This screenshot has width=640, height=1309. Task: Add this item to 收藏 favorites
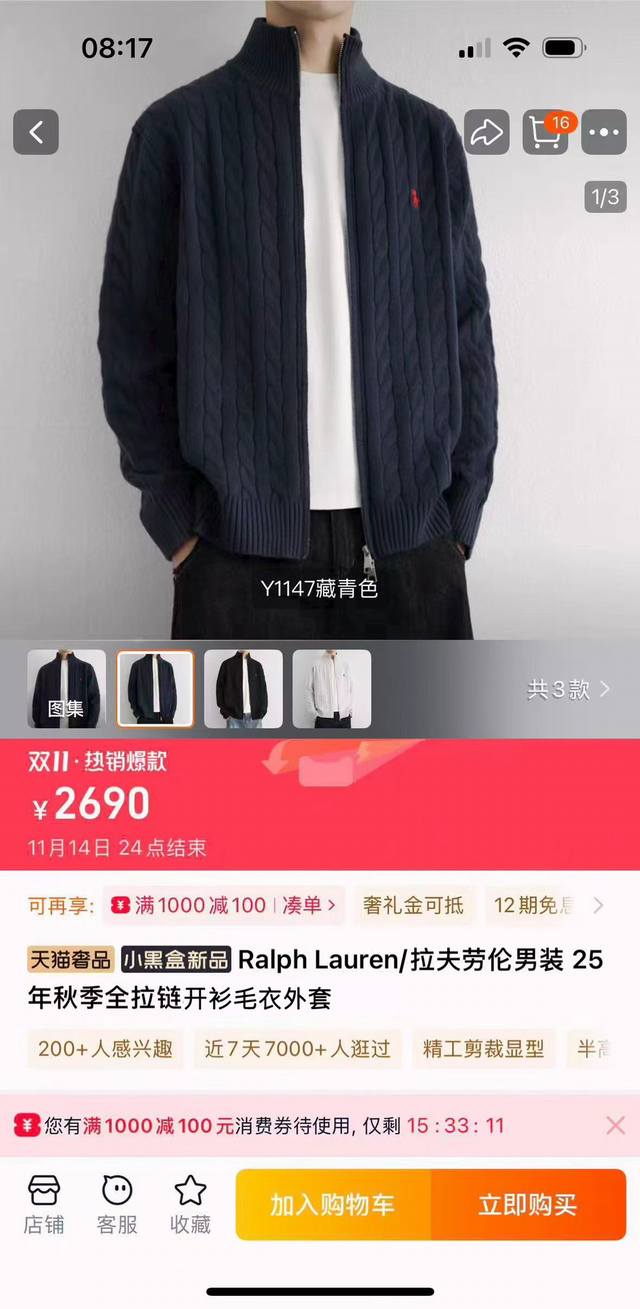pyautogui.click(x=190, y=1205)
